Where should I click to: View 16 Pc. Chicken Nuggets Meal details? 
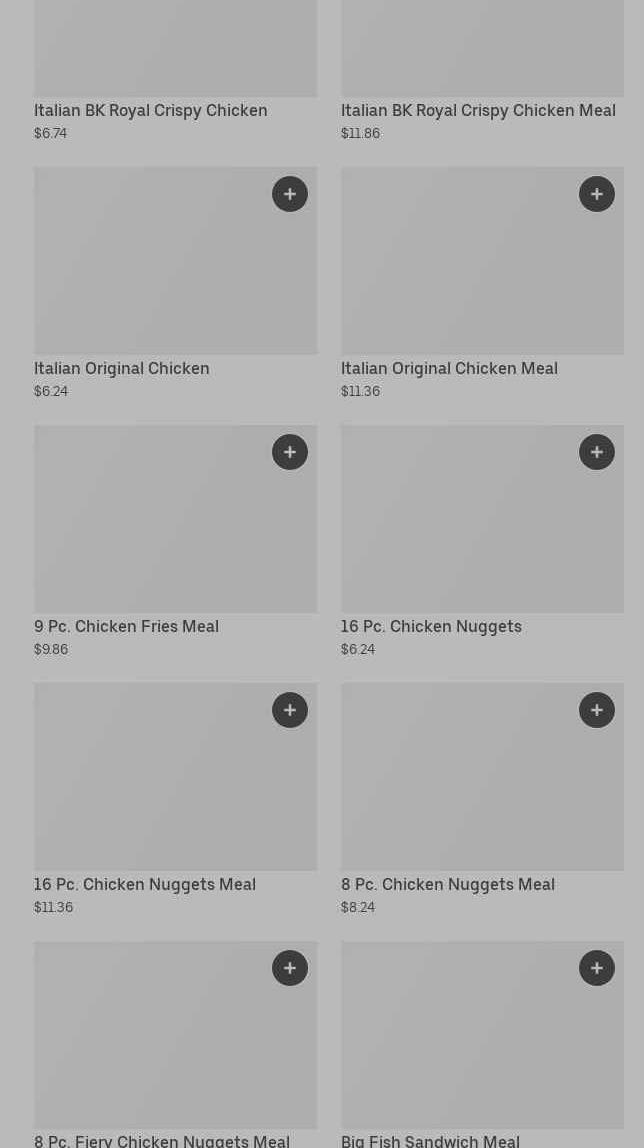click(x=176, y=800)
